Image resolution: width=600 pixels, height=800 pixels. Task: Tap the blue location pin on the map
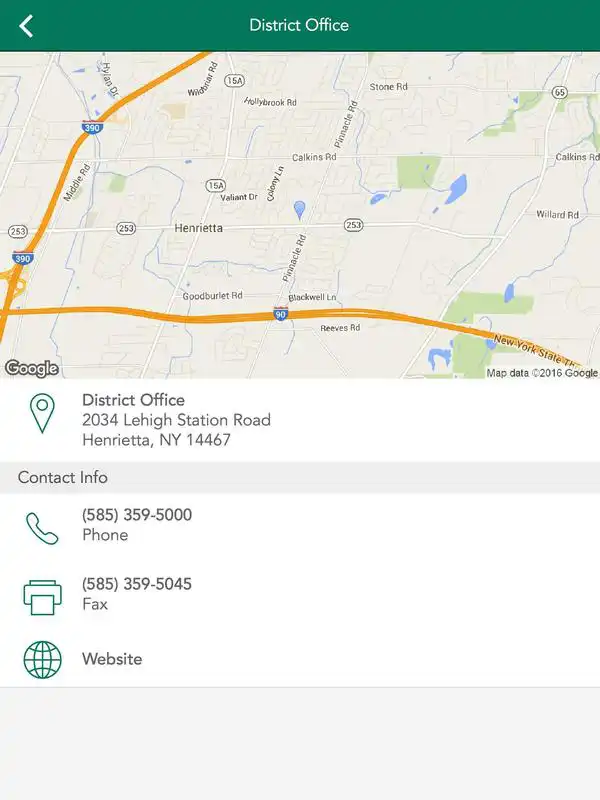tap(298, 210)
